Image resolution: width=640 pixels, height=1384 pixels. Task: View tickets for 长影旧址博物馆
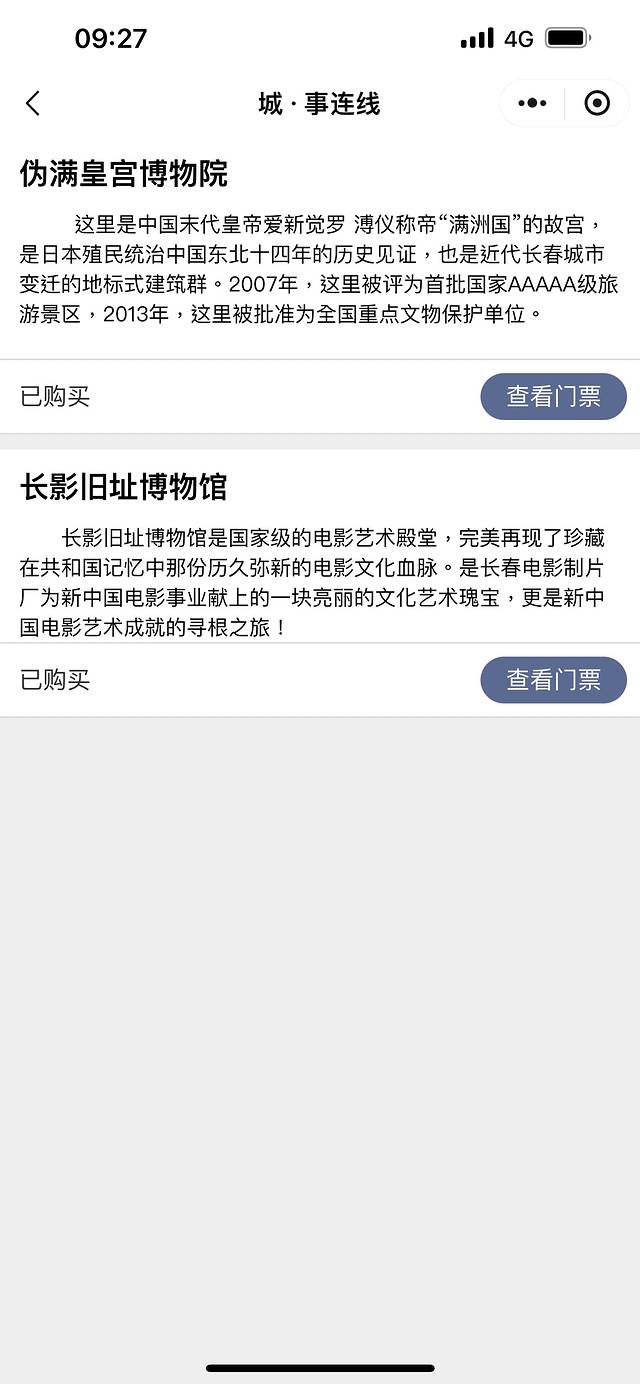tap(553, 680)
